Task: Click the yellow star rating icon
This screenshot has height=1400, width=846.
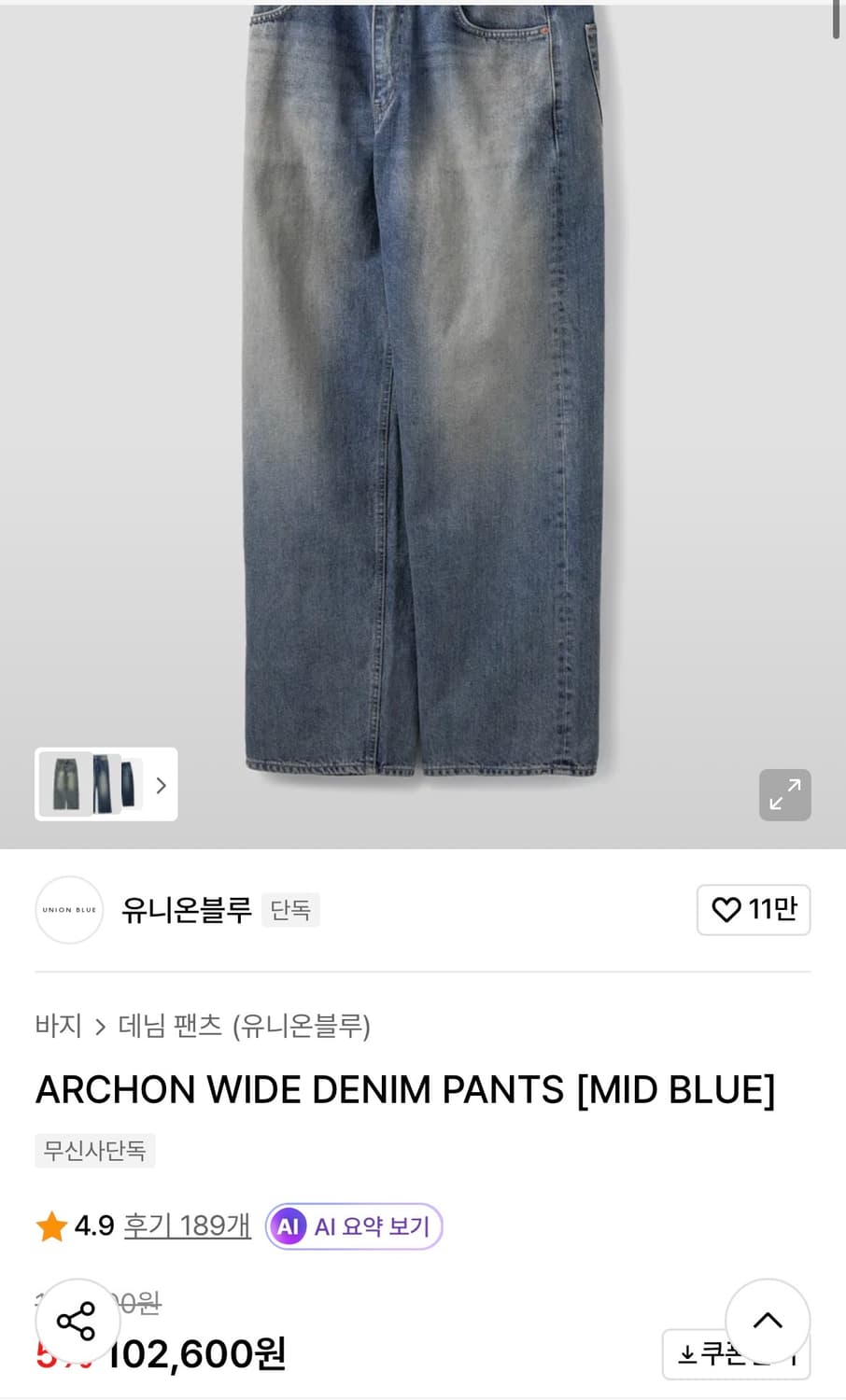Action: (52, 1225)
